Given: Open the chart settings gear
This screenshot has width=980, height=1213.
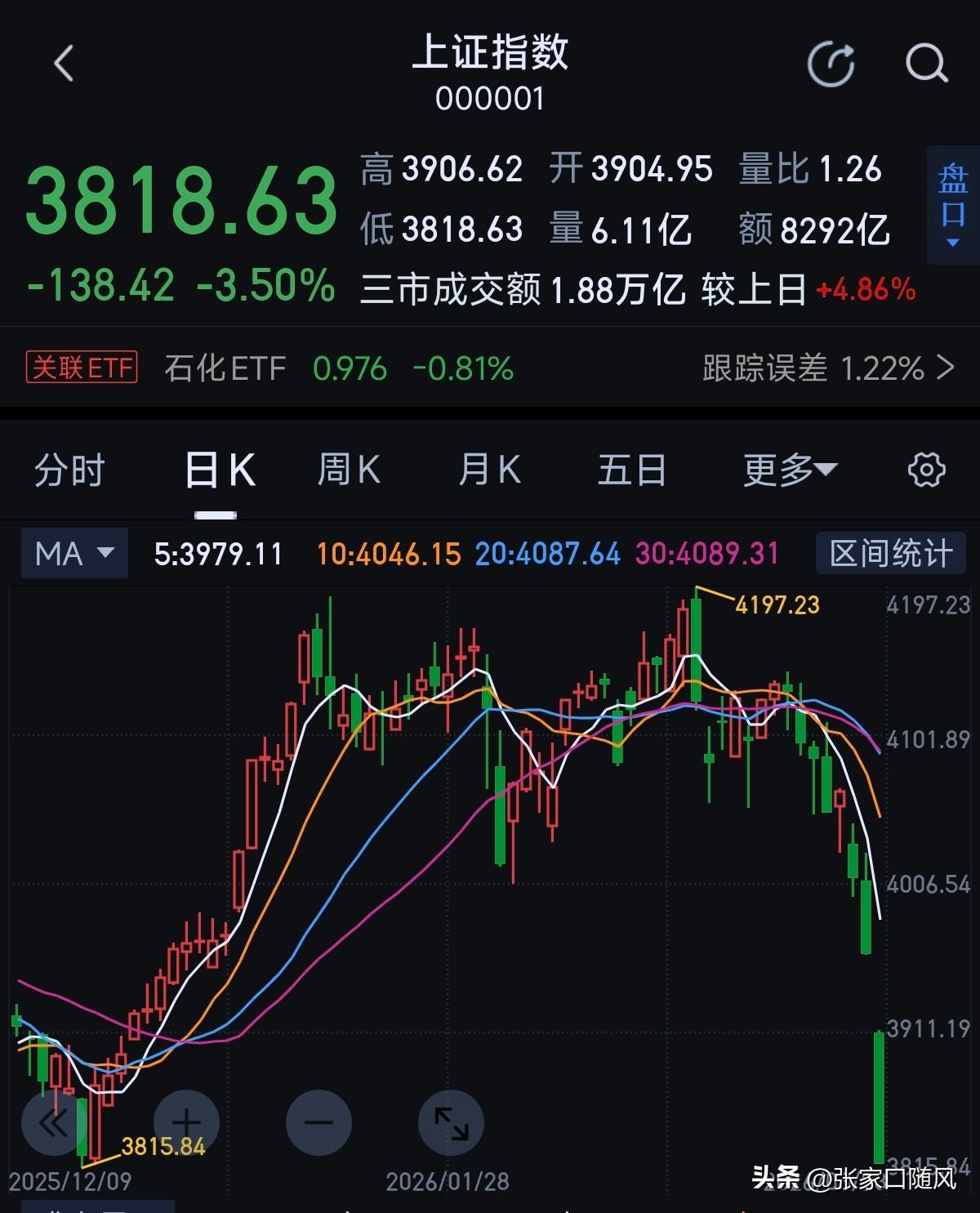Looking at the screenshot, I should [928, 470].
